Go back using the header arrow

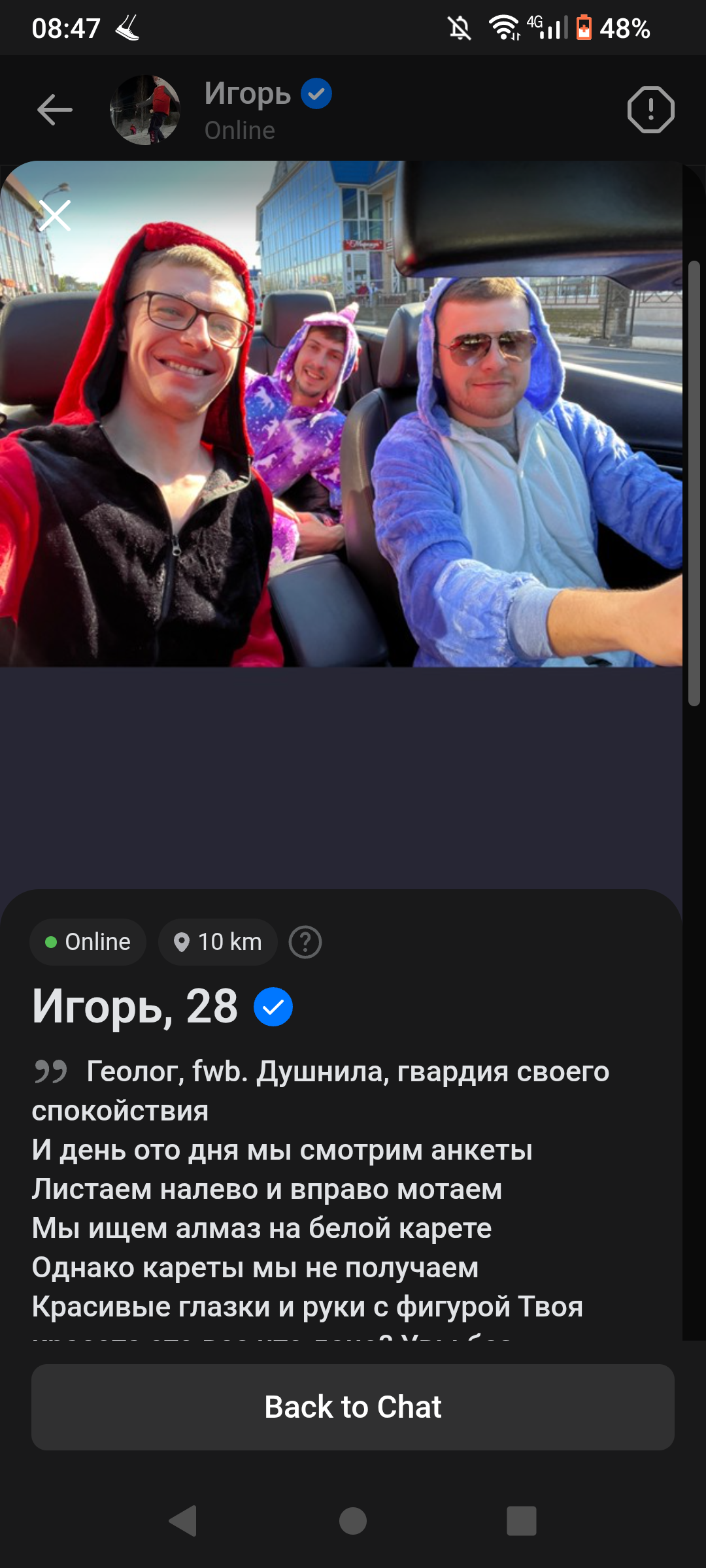[x=55, y=109]
